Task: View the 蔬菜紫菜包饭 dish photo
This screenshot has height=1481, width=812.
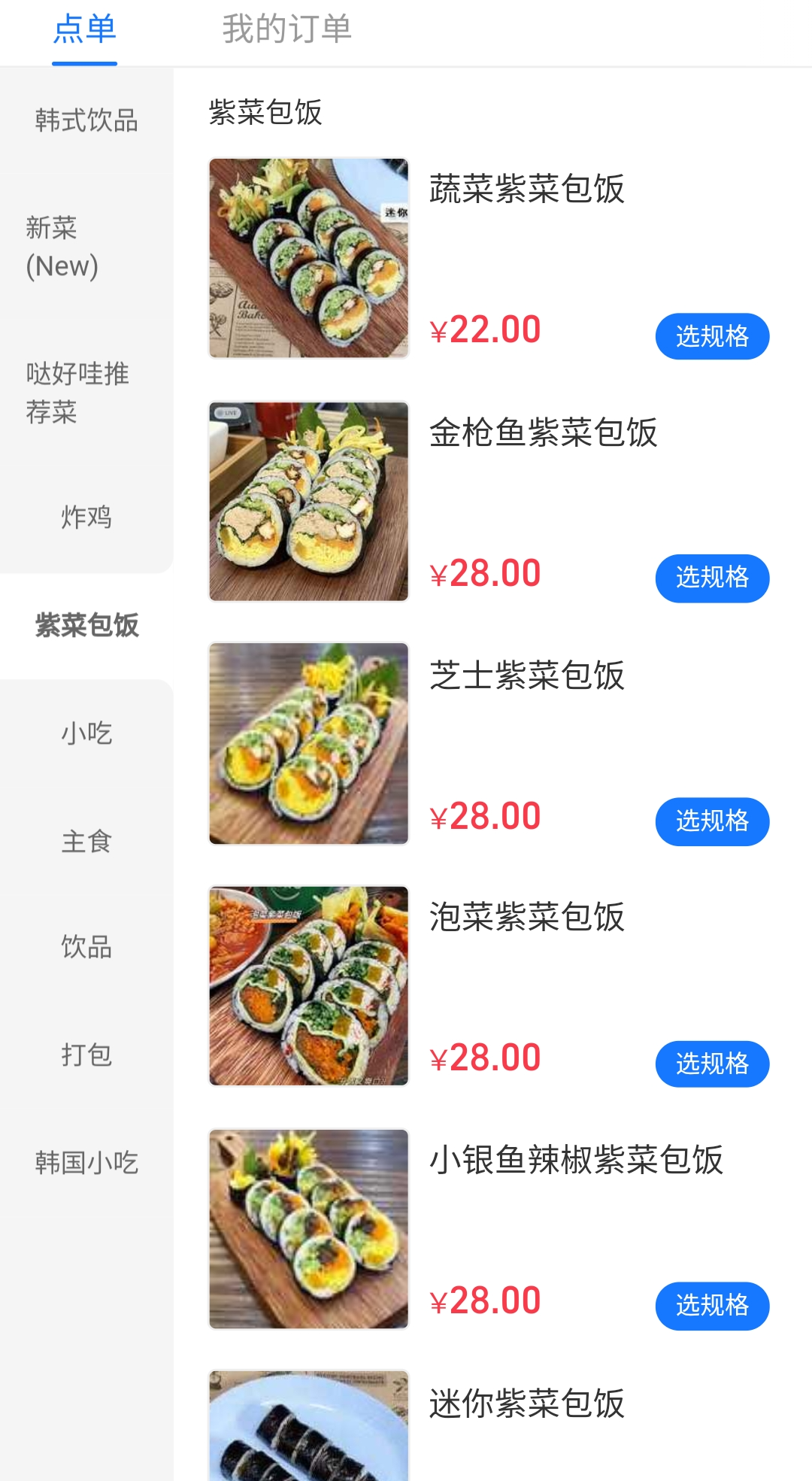Action: pos(308,258)
